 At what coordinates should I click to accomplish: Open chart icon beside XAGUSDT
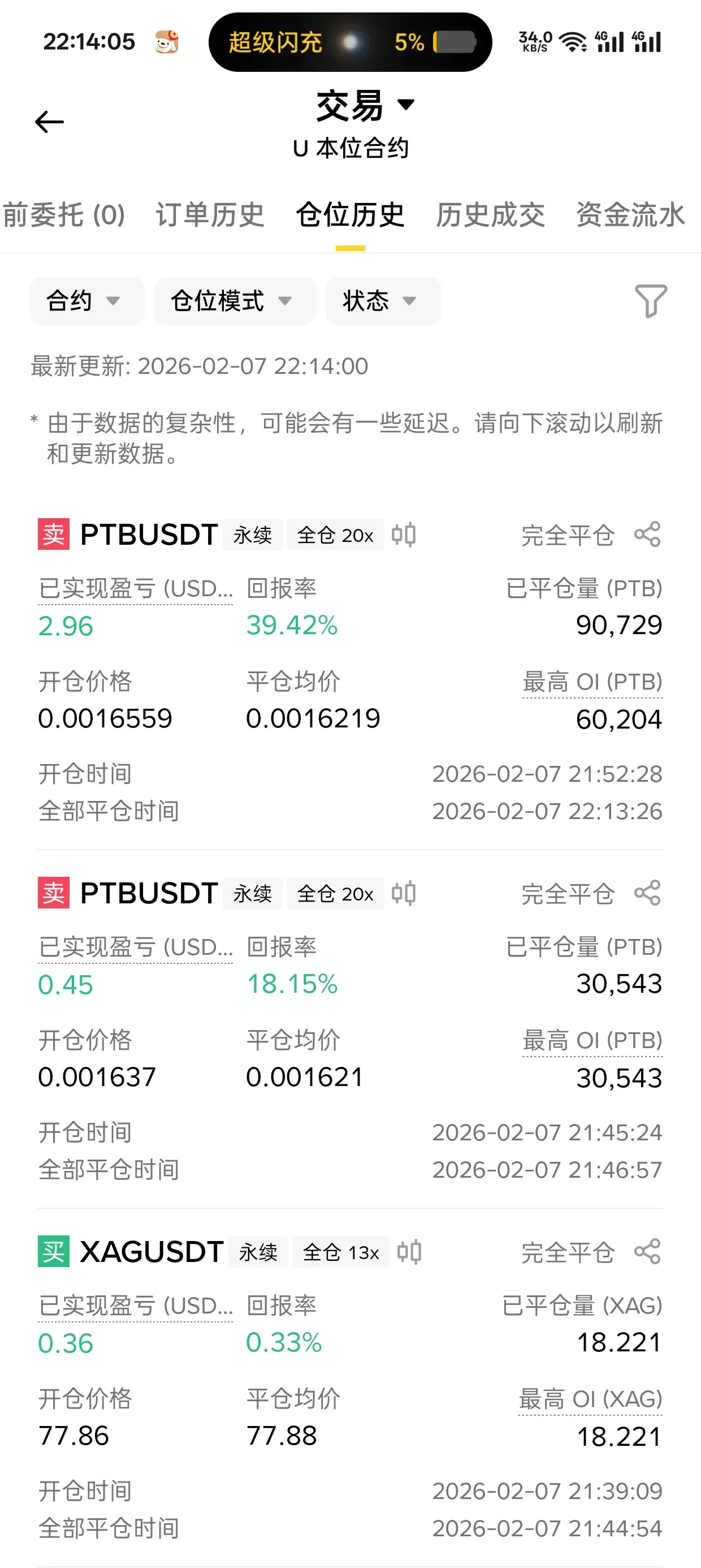coord(409,1251)
